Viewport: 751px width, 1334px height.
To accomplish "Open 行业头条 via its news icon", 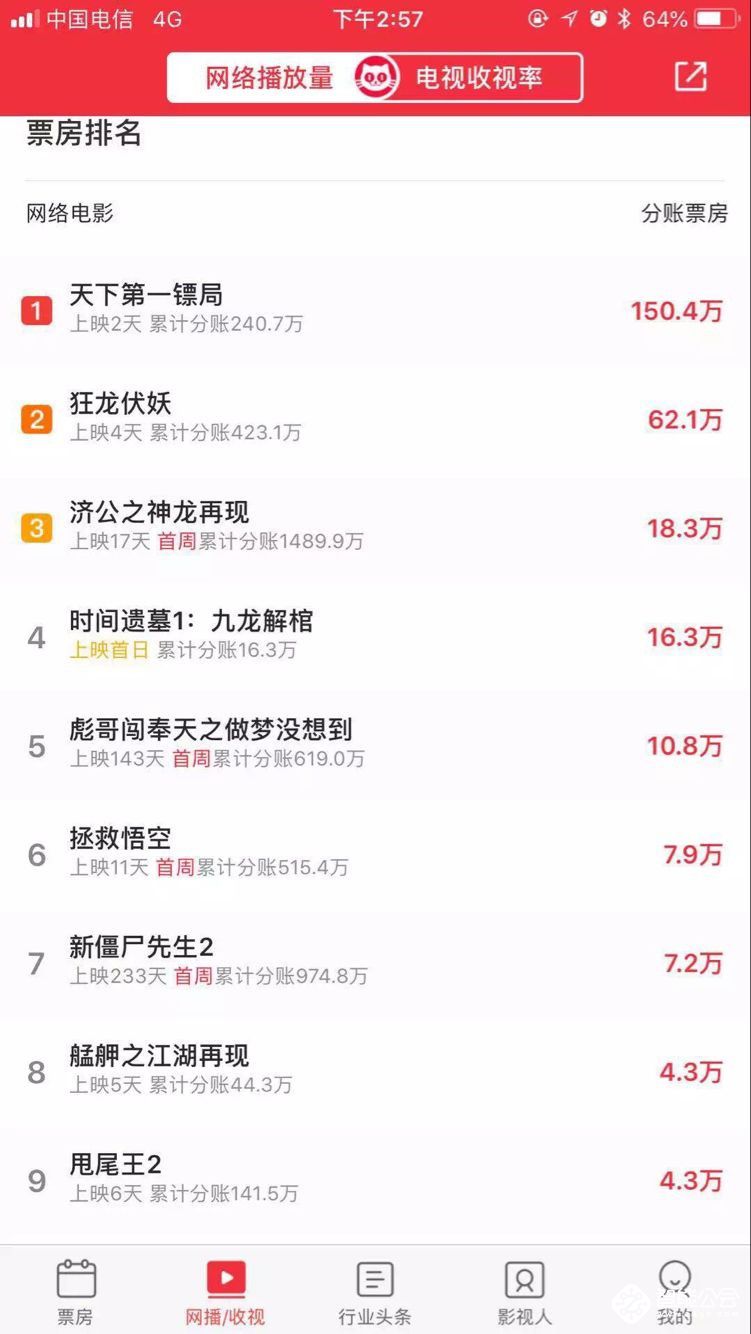I will click(x=374, y=1275).
